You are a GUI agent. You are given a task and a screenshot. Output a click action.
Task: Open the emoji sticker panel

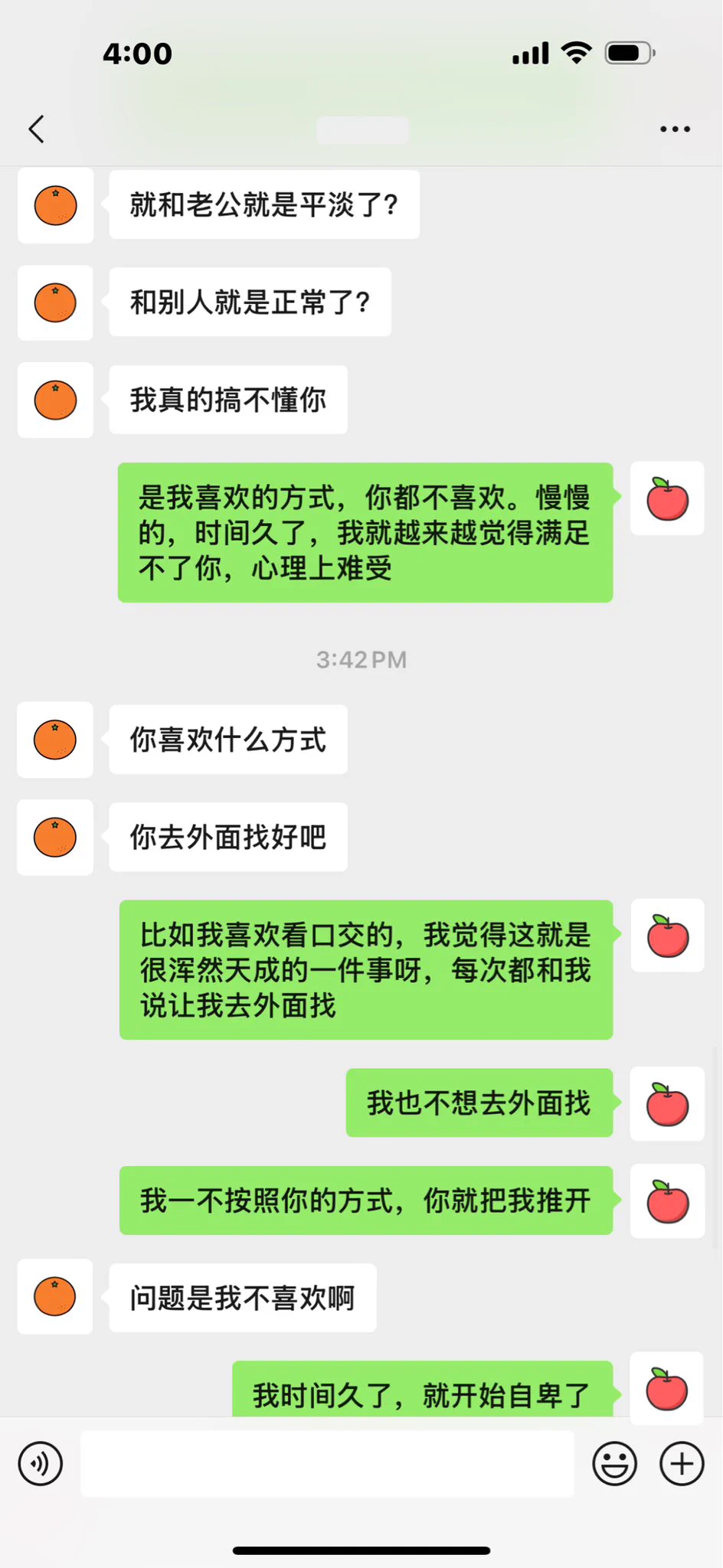tap(614, 1463)
